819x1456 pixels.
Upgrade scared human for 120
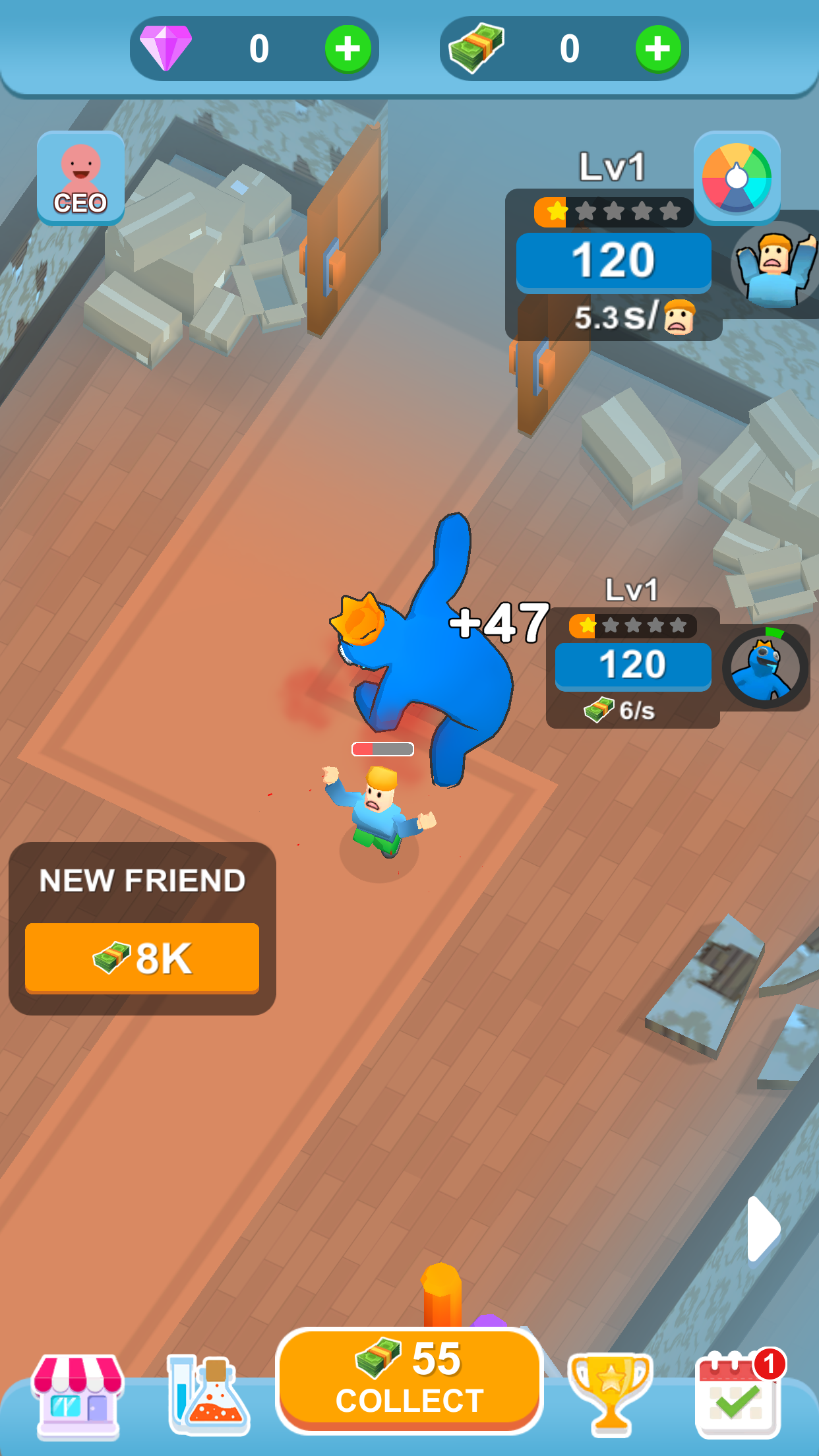(613, 261)
